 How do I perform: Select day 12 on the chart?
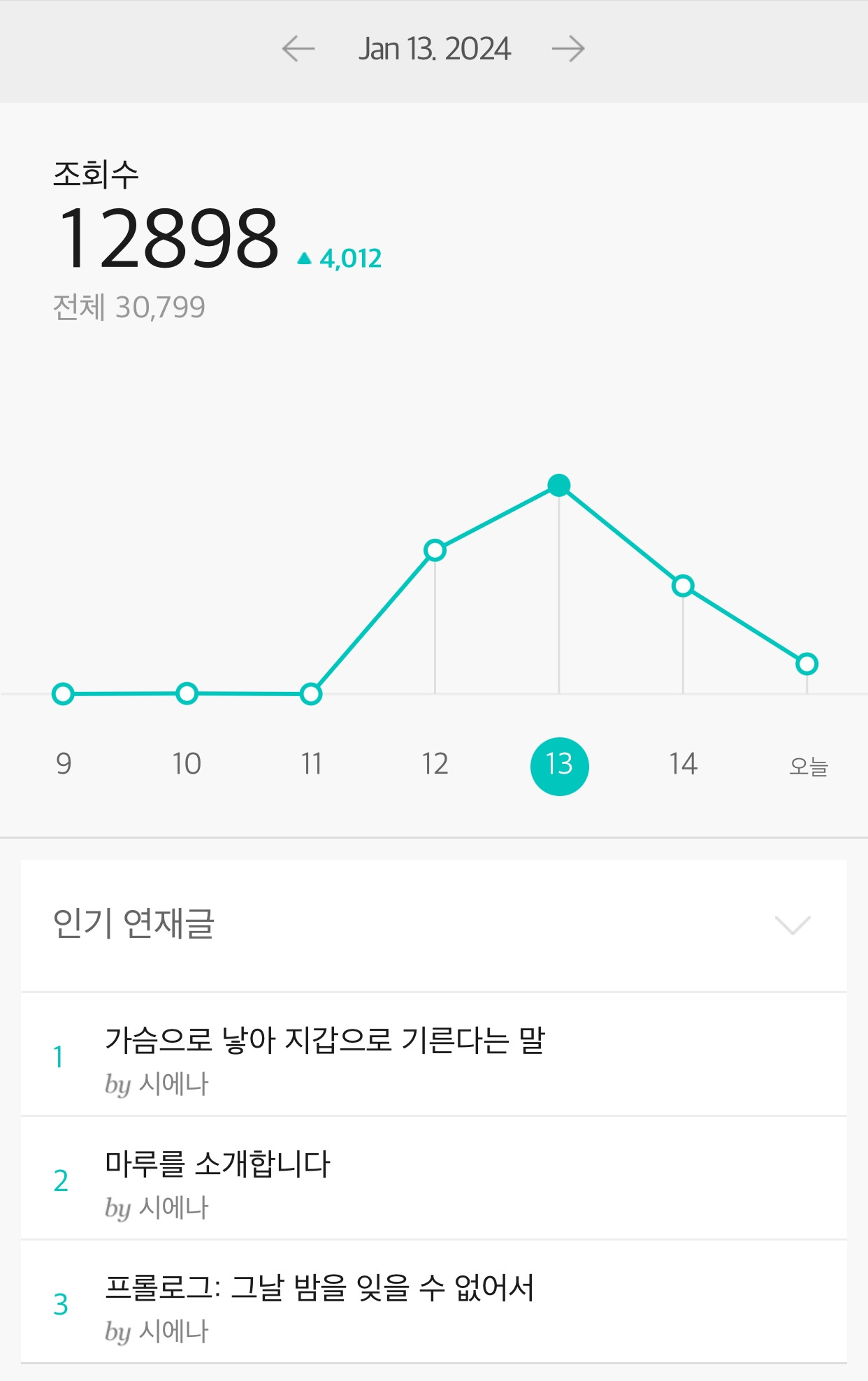(x=435, y=764)
